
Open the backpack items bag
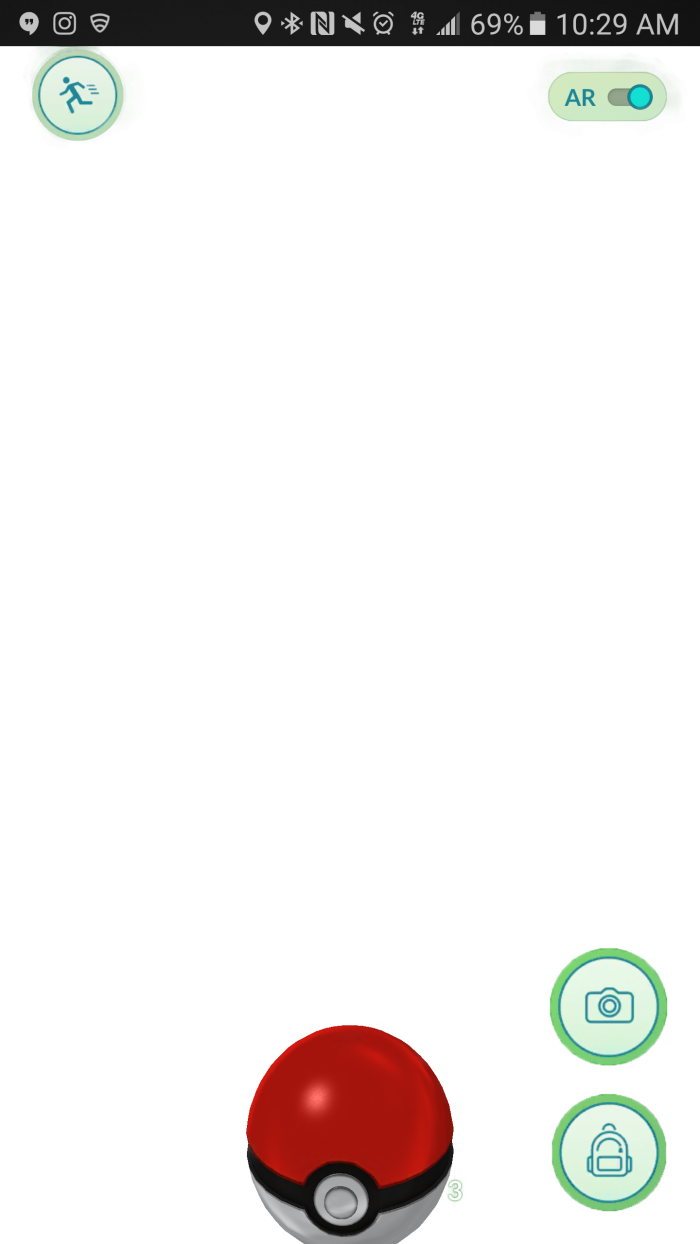coord(609,1152)
